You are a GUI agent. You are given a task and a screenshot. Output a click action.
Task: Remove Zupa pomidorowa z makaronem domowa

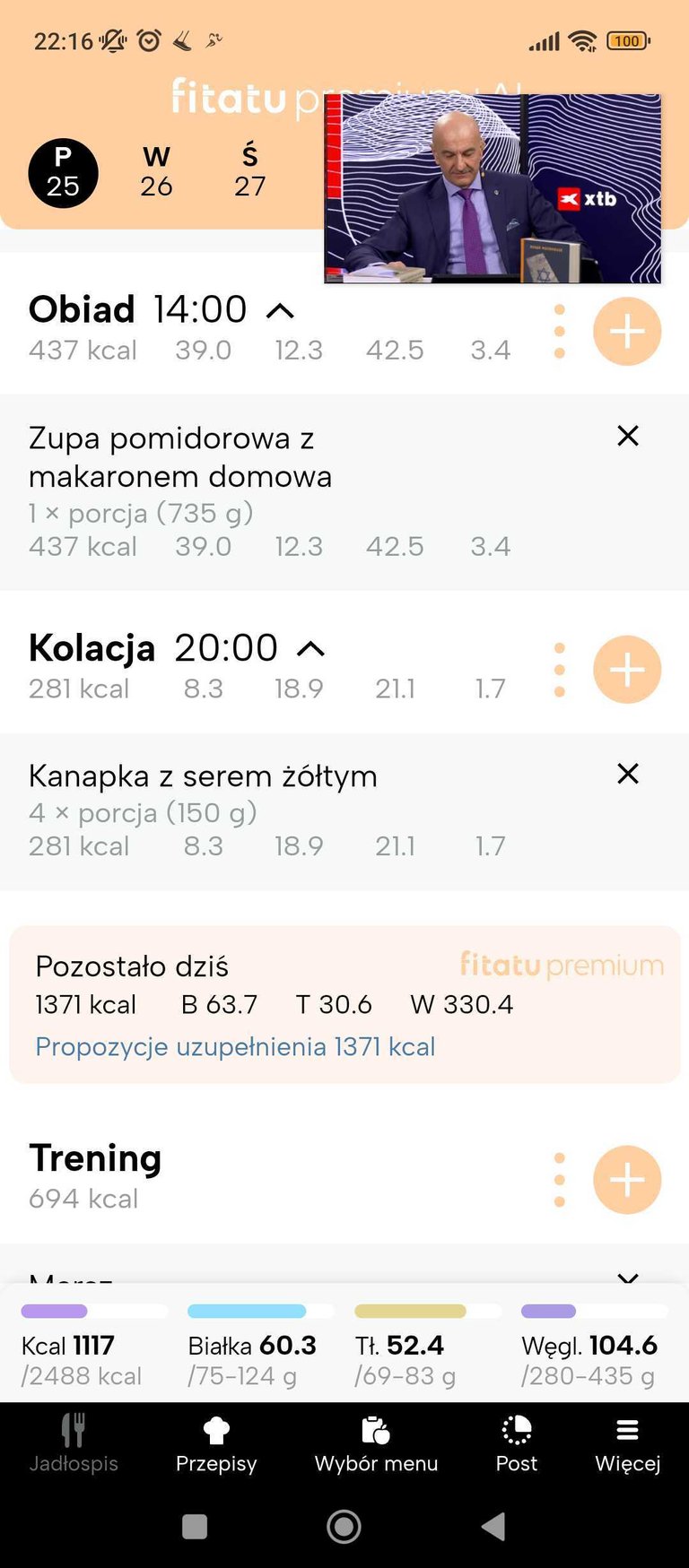point(628,437)
